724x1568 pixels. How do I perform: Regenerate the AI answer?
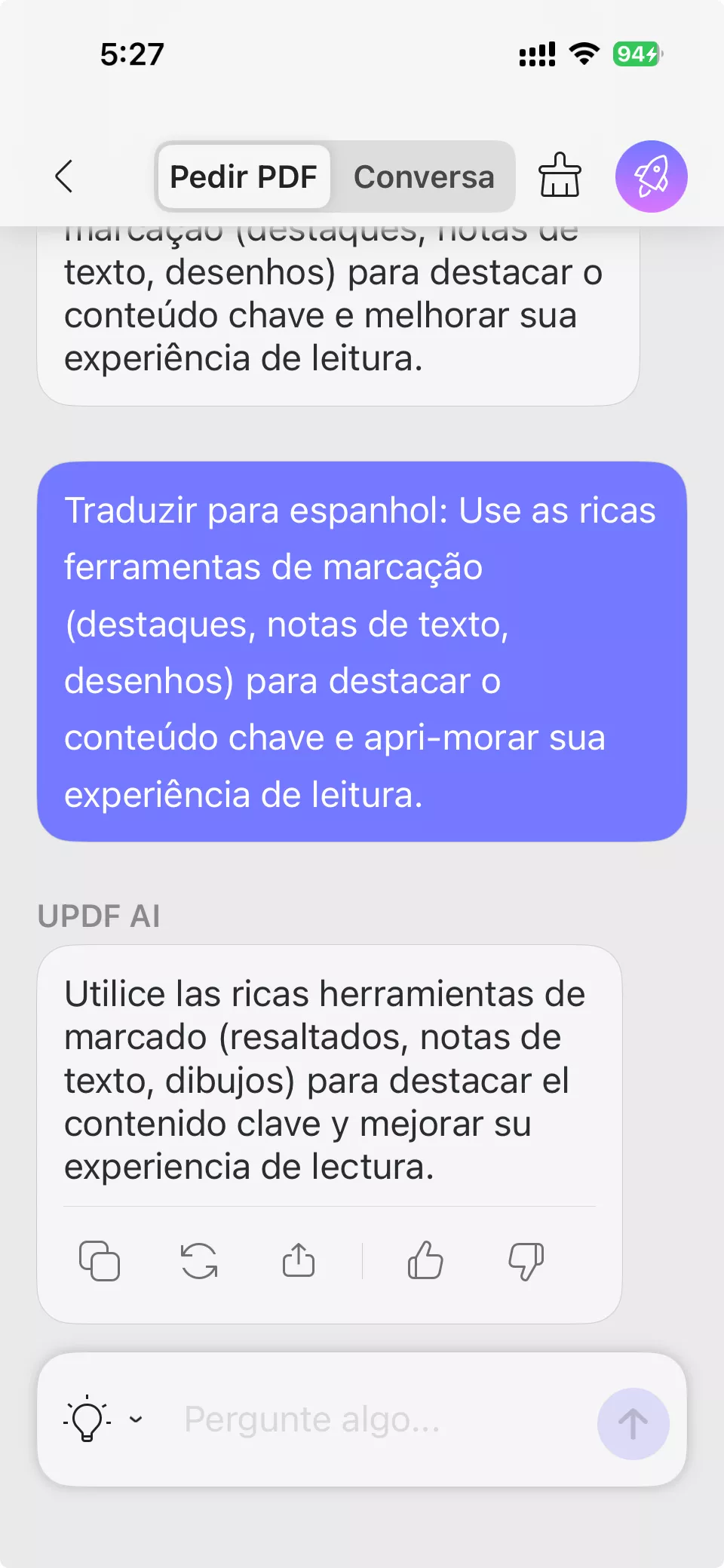[198, 1260]
